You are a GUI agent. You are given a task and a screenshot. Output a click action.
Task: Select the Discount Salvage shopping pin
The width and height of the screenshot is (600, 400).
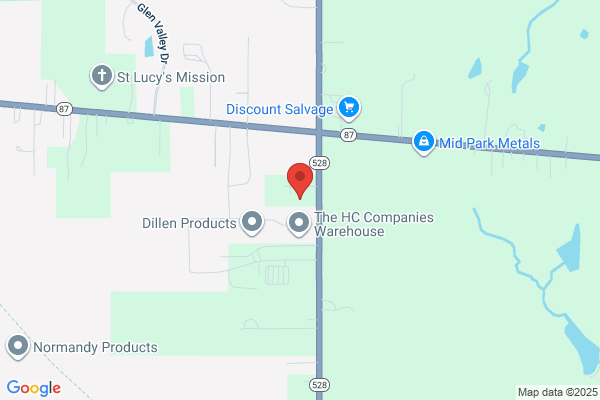point(349,108)
